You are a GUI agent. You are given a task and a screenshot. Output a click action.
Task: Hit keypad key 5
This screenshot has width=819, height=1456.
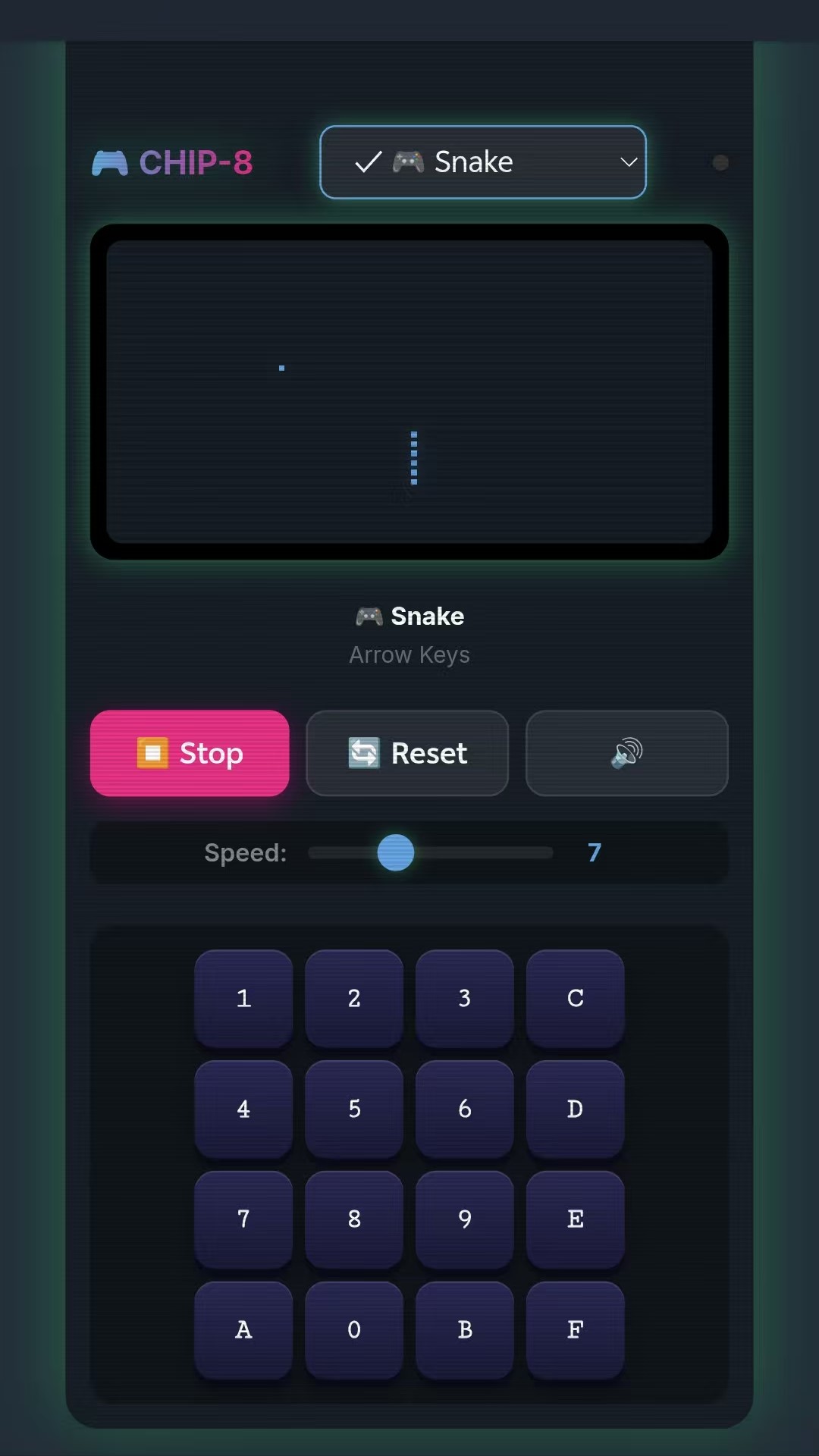point(354,1109)
